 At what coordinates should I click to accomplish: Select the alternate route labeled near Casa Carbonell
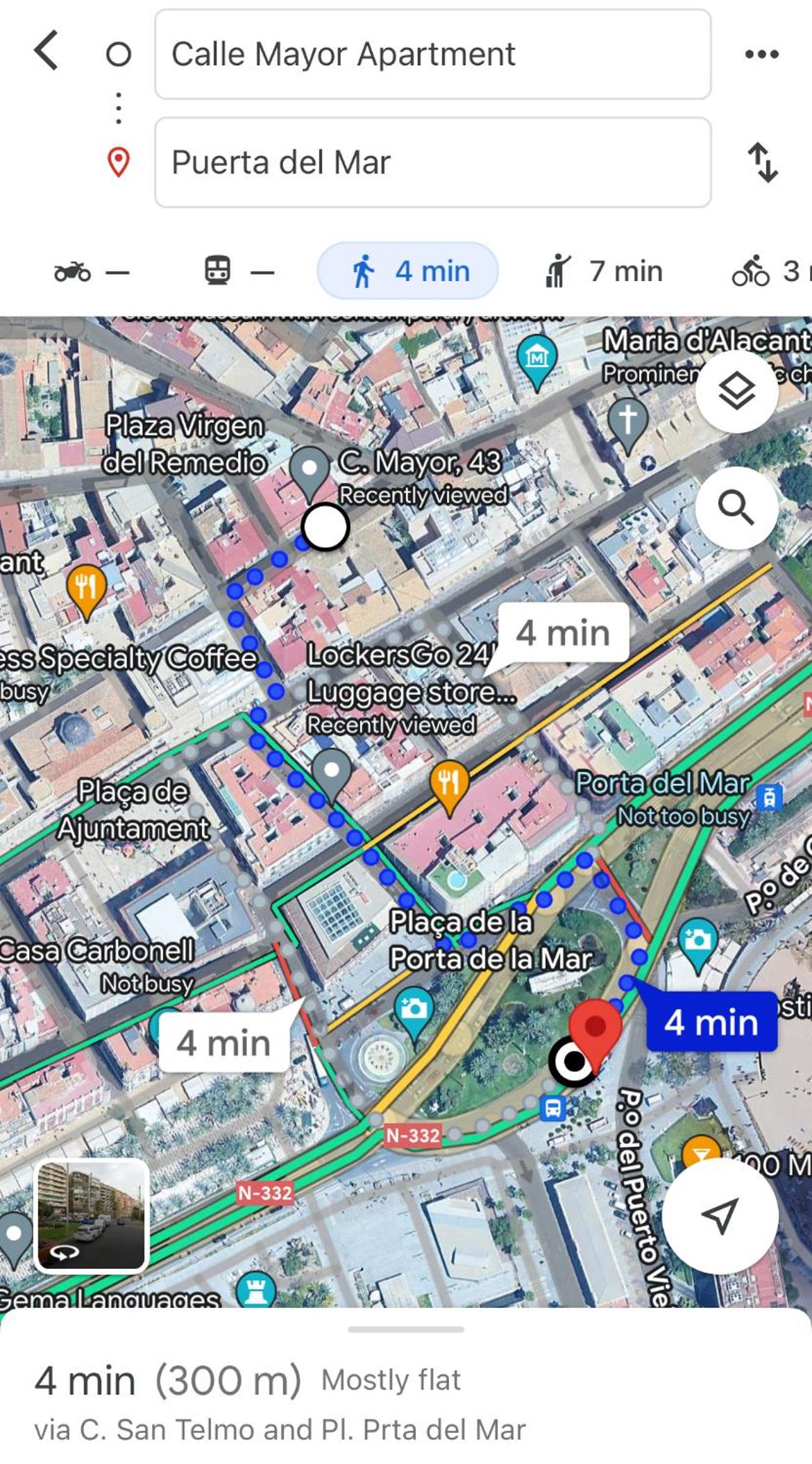[x=223, y=1043]
